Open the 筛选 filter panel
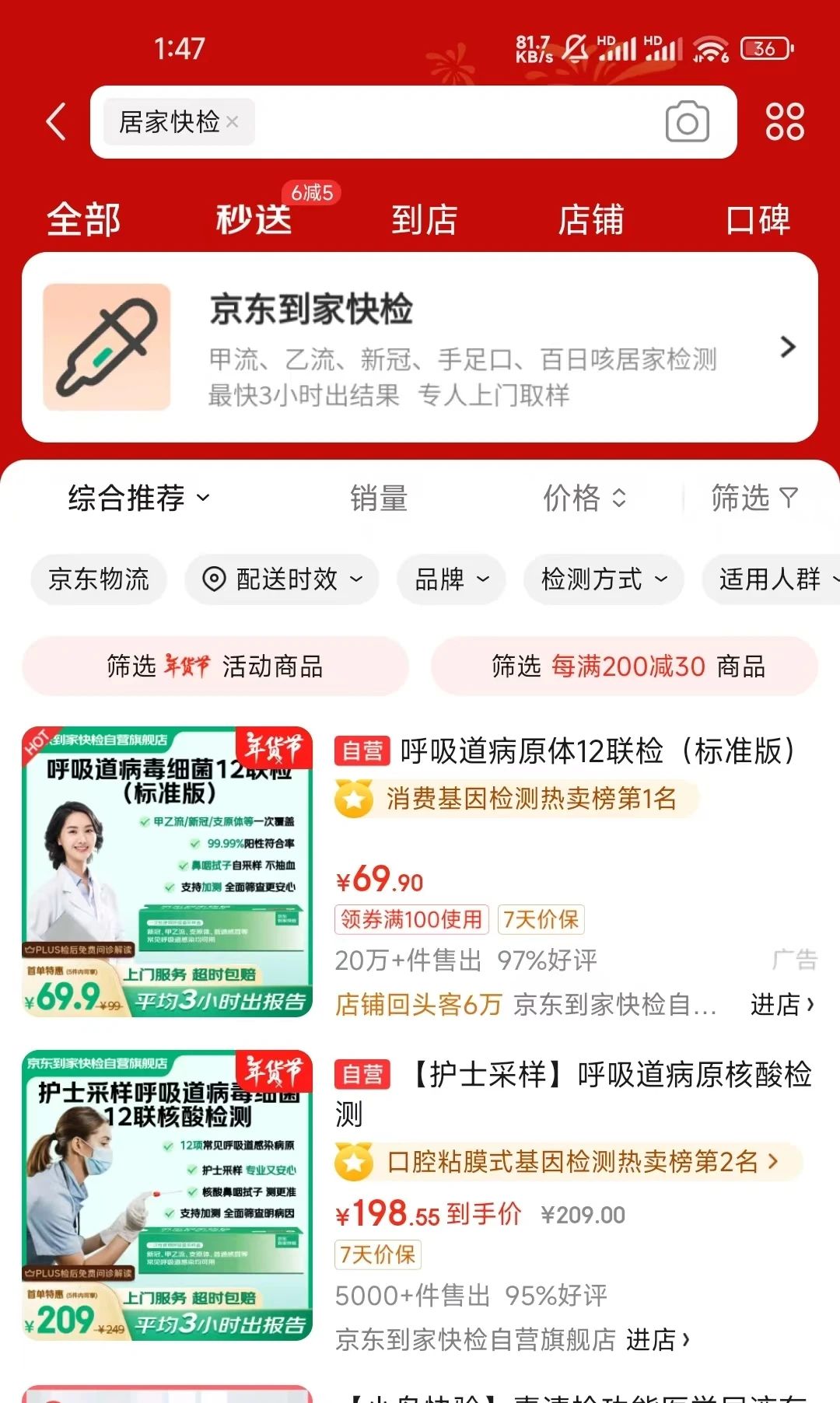This screenshot has width=840, height=1403. tap(754, 498)
